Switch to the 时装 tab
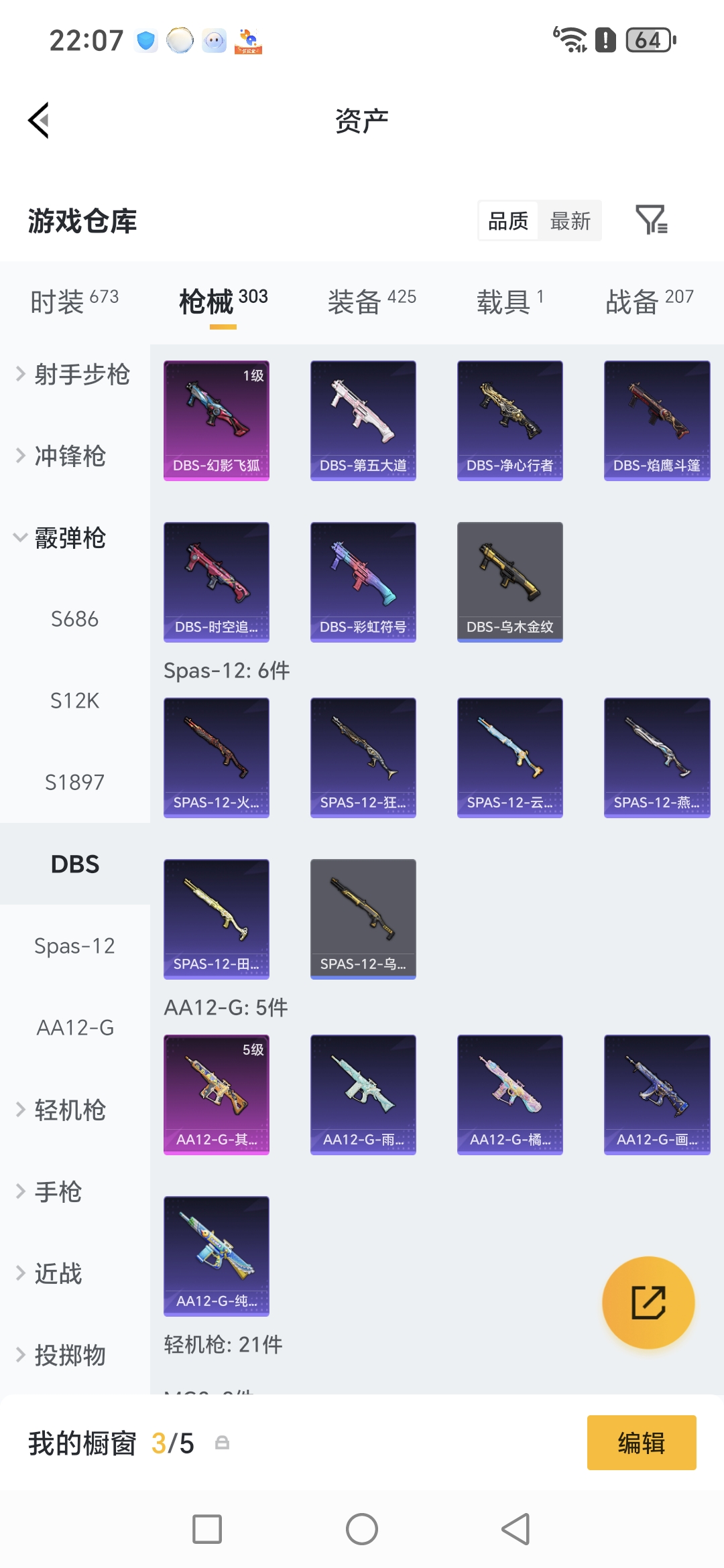Image resolution: width=724 pixels, height=1568 pixels. 74,302
